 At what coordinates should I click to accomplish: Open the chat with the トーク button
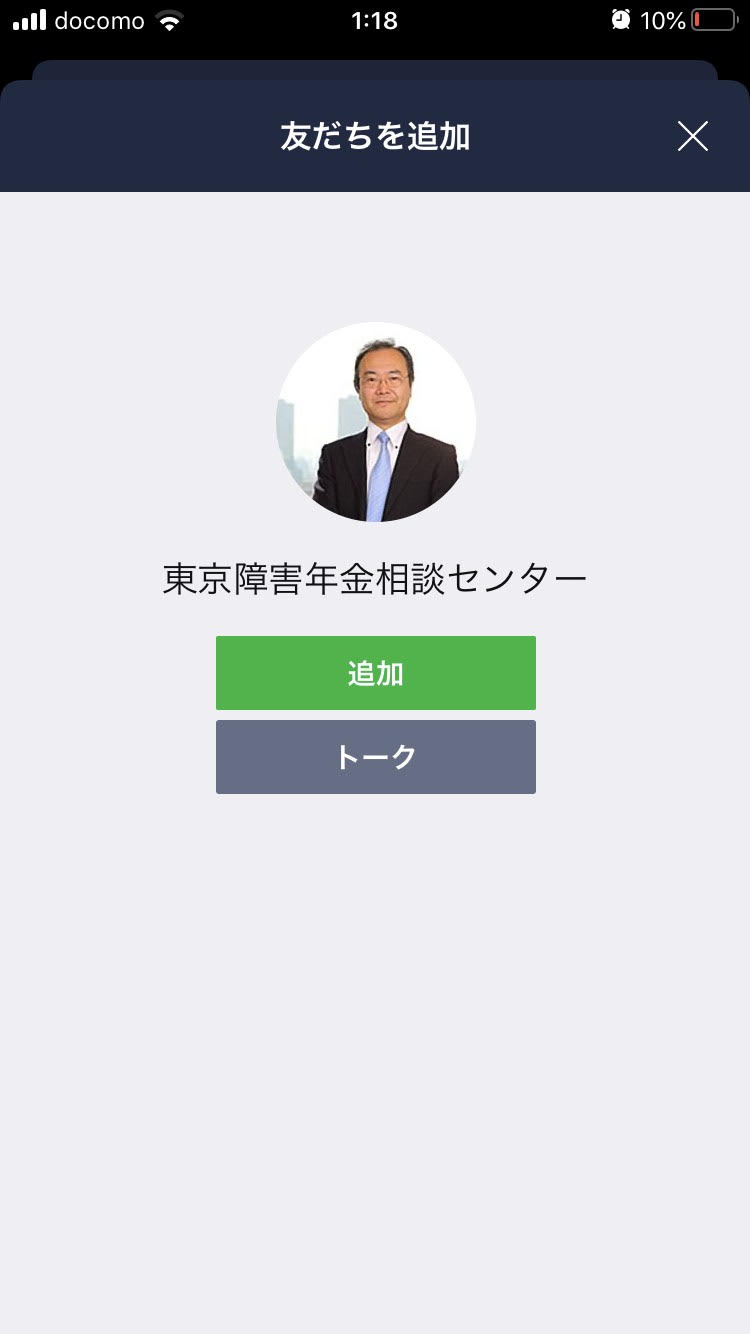pyautogui.click(x=376, y=757)
